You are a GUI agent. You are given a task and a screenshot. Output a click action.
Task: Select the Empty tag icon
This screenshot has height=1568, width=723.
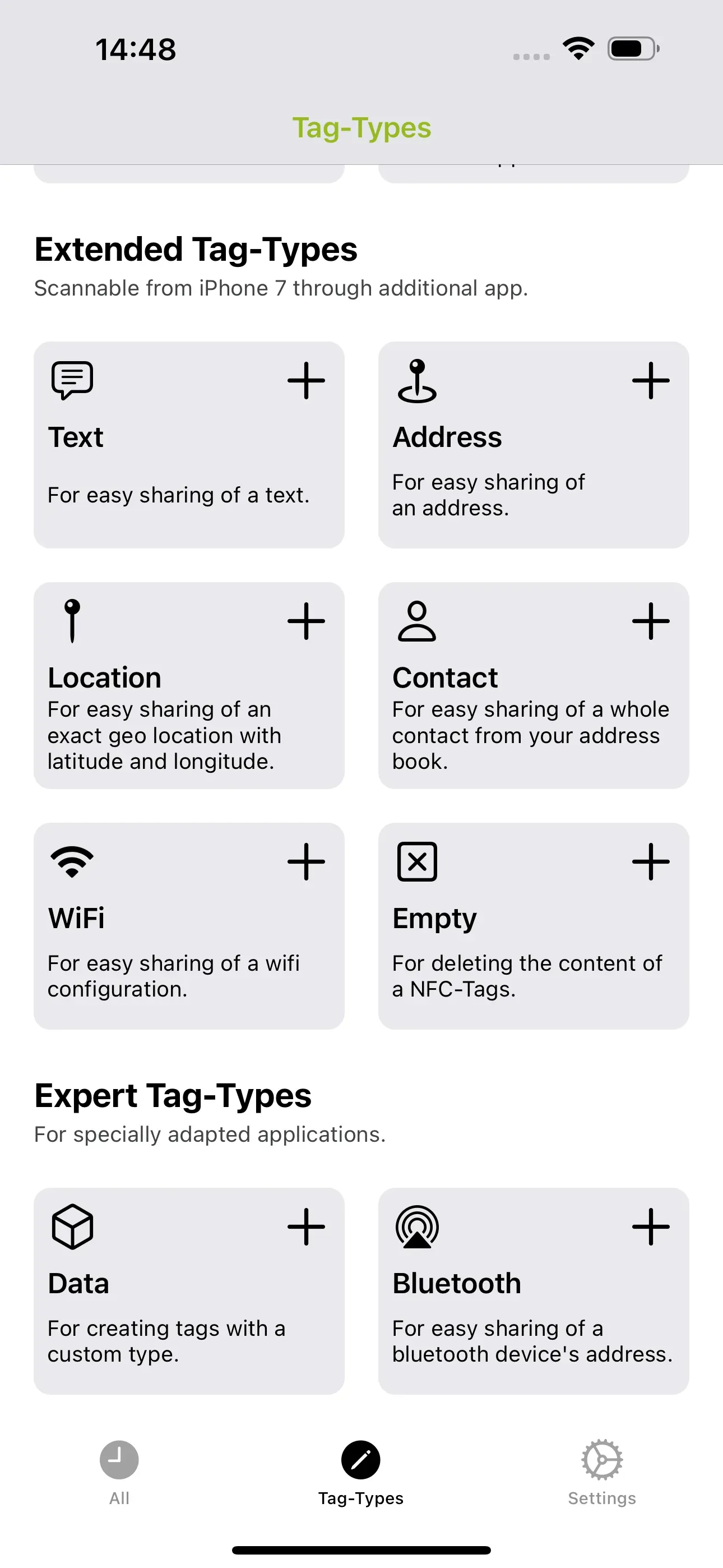click(418, 861)
